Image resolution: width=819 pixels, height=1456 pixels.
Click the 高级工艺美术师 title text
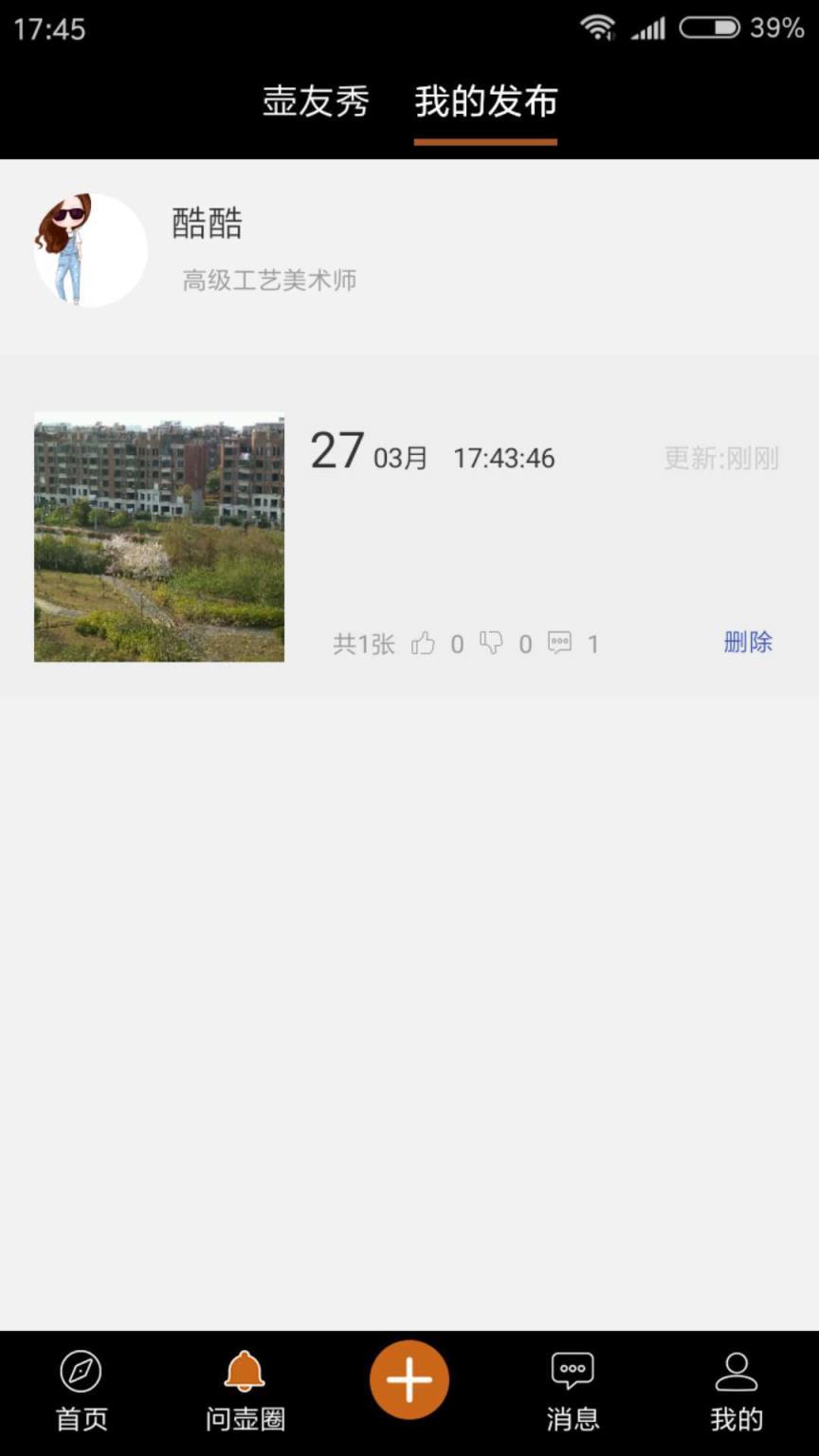[269, 281]
